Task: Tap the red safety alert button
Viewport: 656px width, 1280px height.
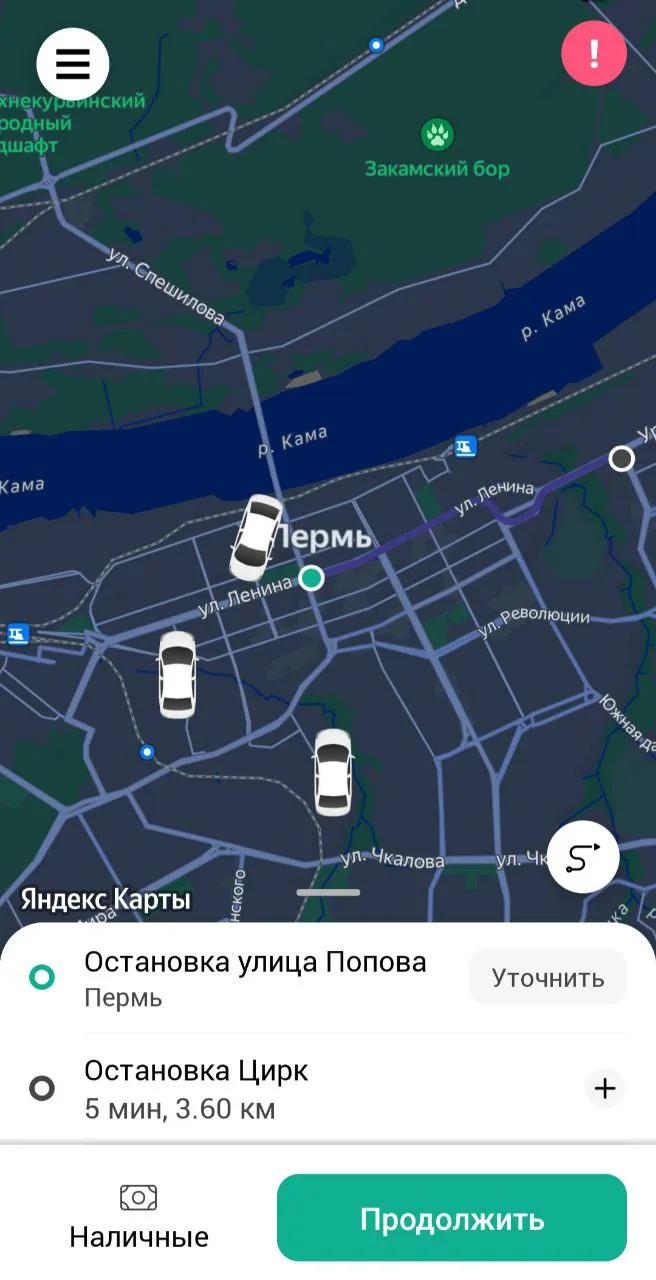Action: tap(593, 53)
